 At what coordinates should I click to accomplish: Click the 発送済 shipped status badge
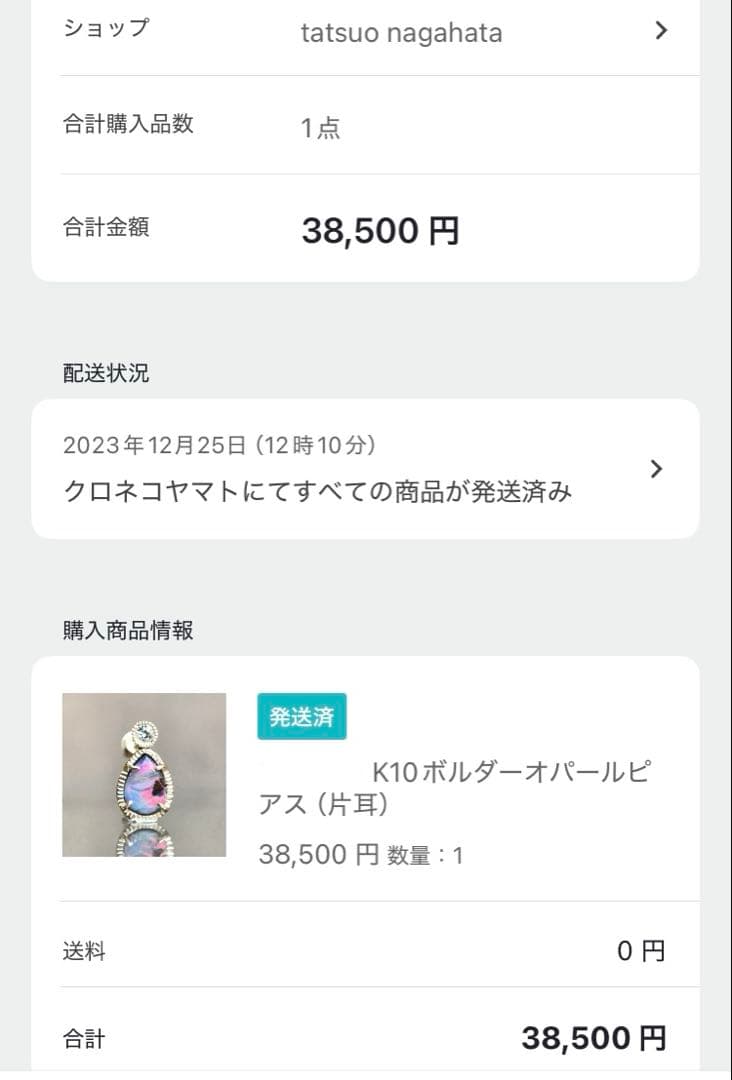click(x=301, y=716)
